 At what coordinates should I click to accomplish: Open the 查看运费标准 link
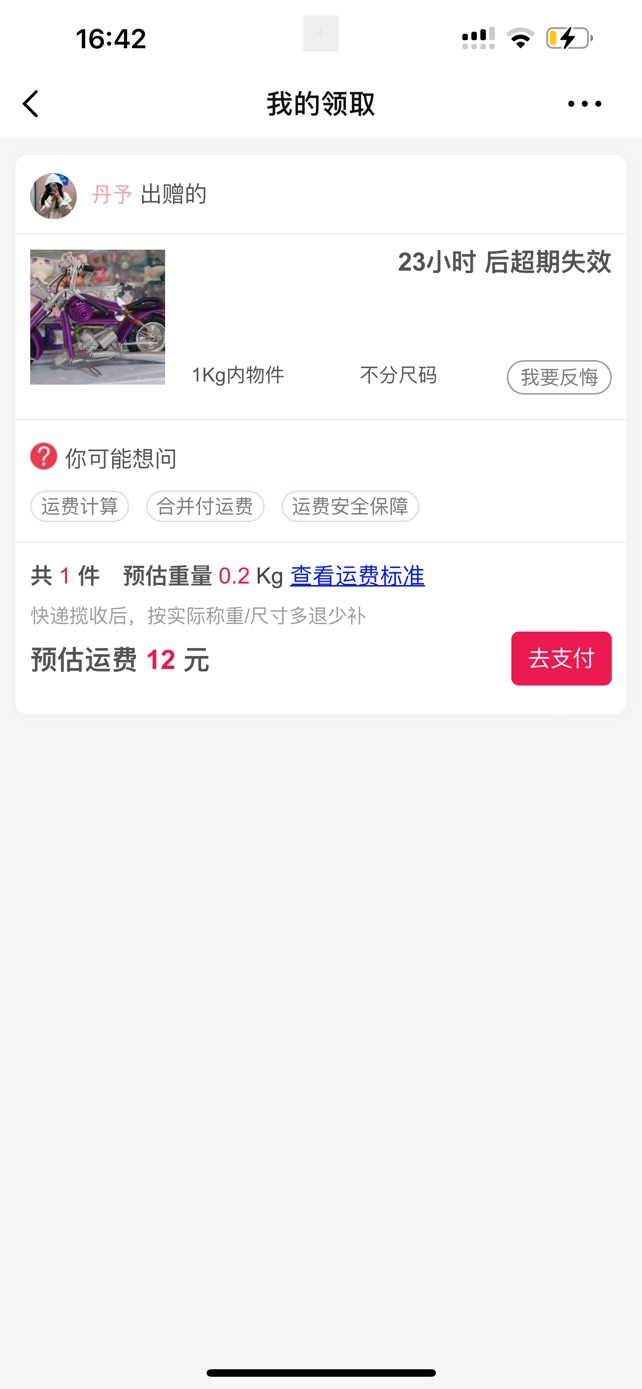point(357,576)
